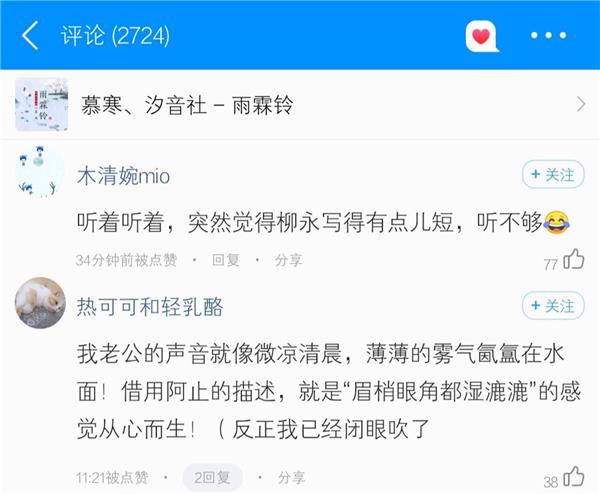600x494 pixels.
Task: Like 木清婉mio's comment
Action: pyautogui.click(x=574, y=260)
